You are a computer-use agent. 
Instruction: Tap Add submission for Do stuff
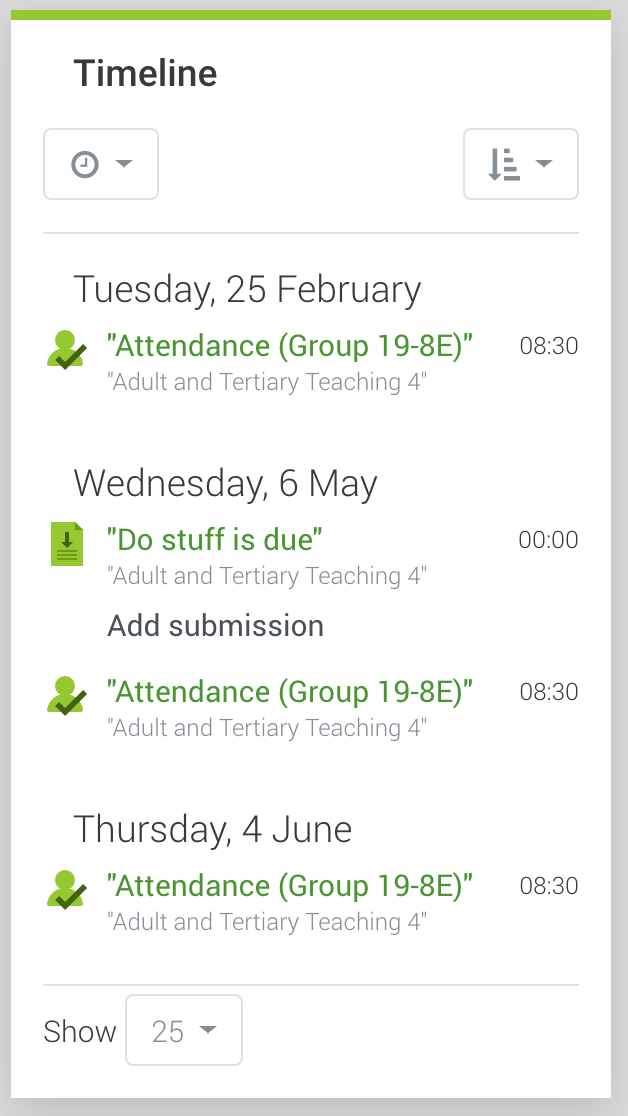[216, 626]
